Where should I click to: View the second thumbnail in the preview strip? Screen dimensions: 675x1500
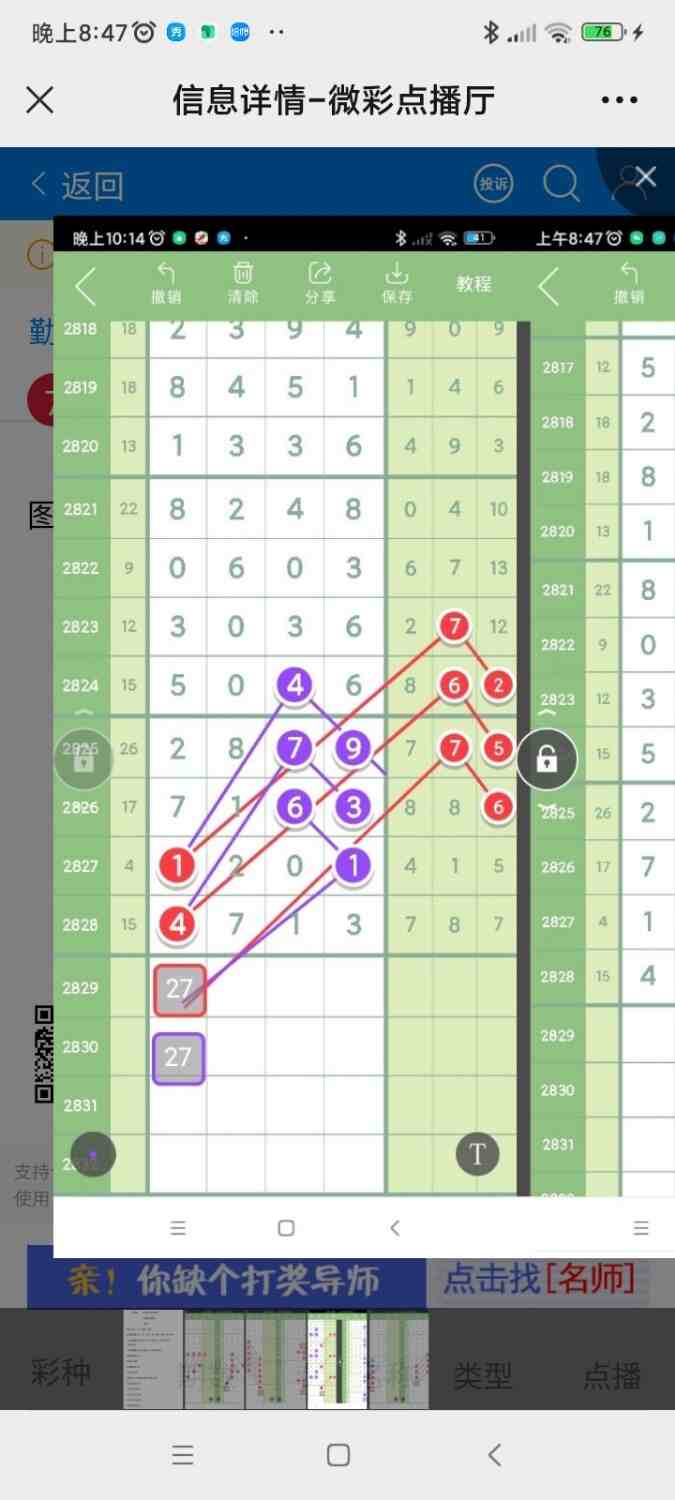coord(214,1359)
